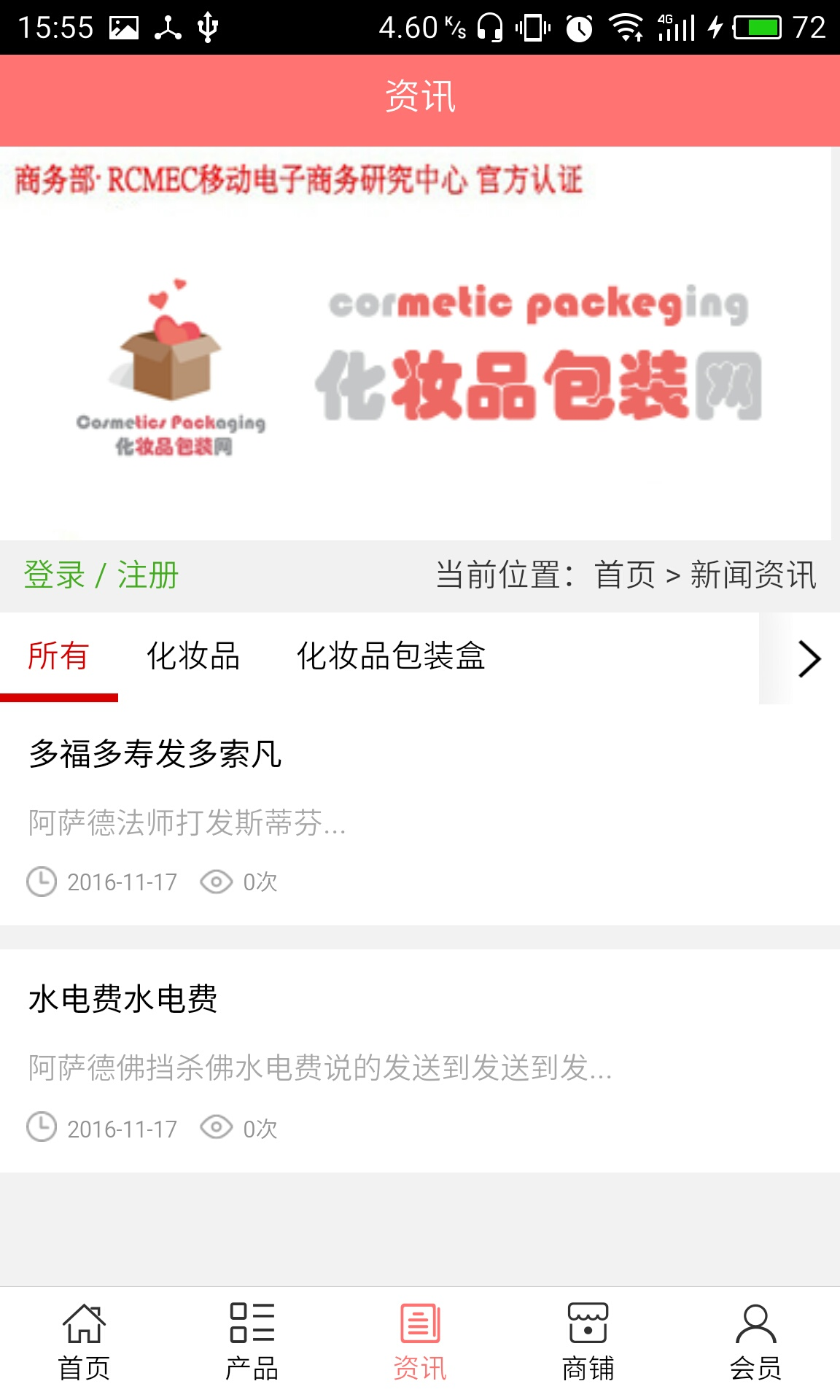840x1400 pixels.
Task: Select the 所有 category tab
Action: (58, 656)
